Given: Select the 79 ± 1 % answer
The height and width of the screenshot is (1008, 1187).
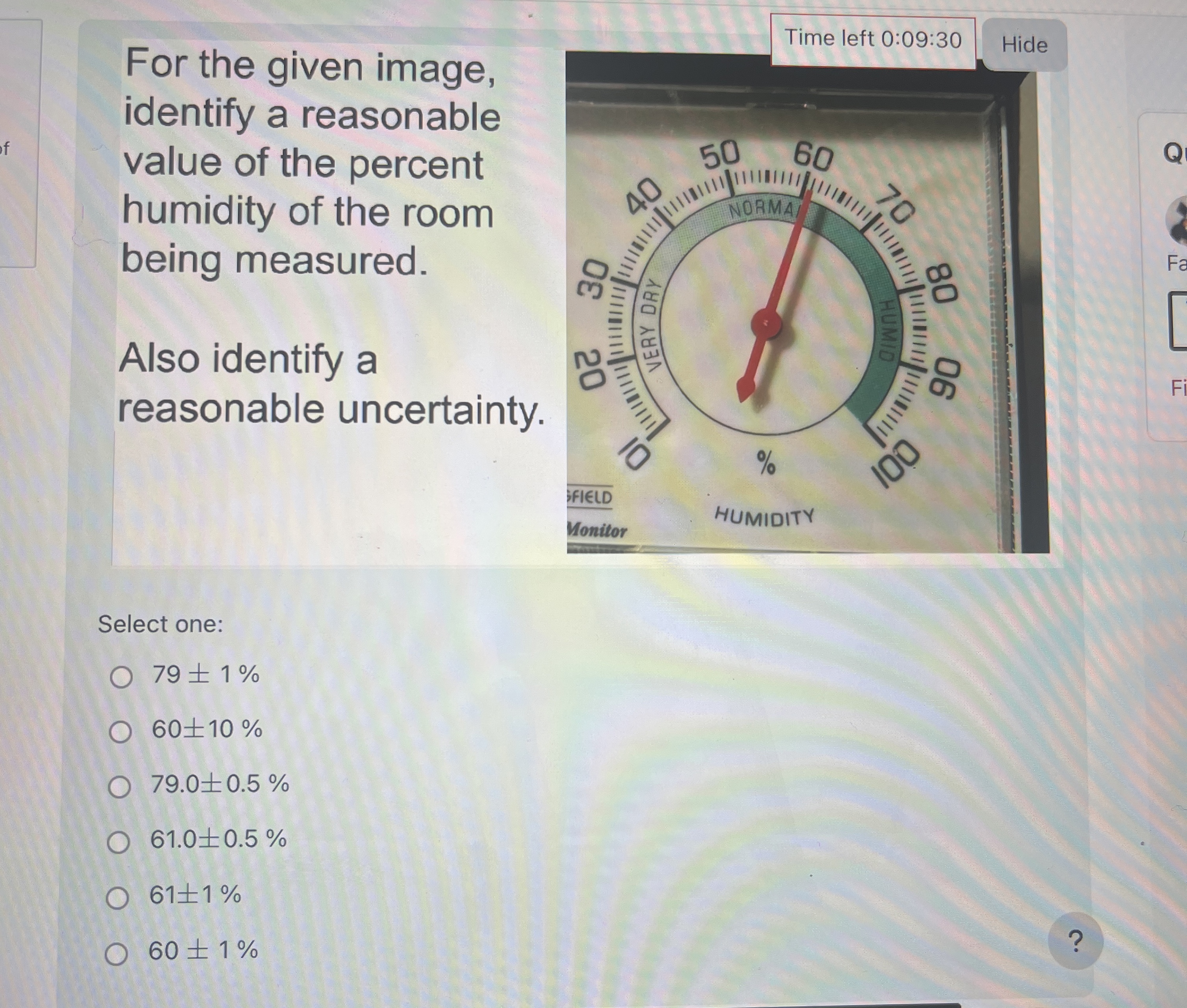Looking at the screenshot, I should (121, 677).
